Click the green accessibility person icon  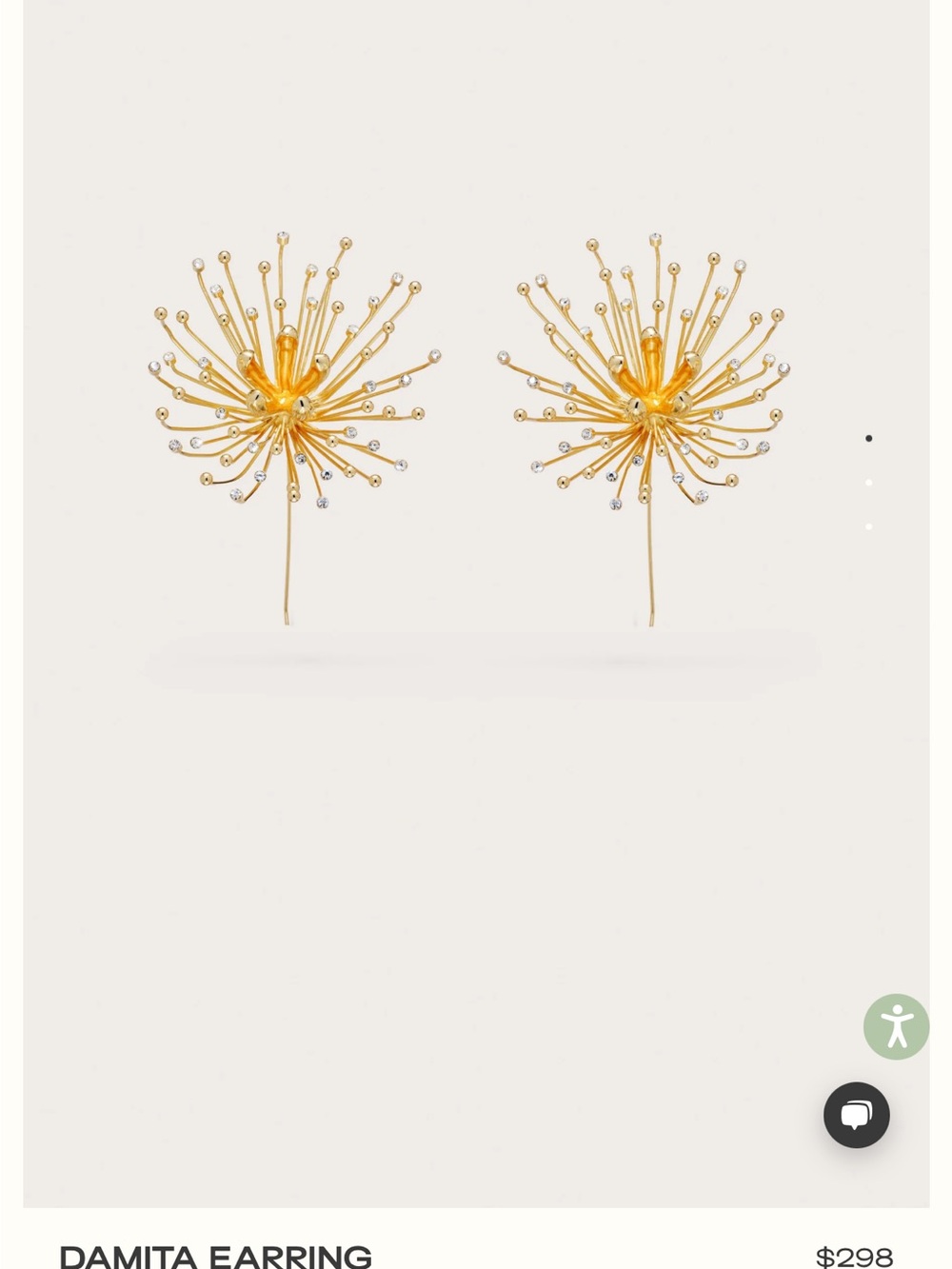pos(896,1025)
